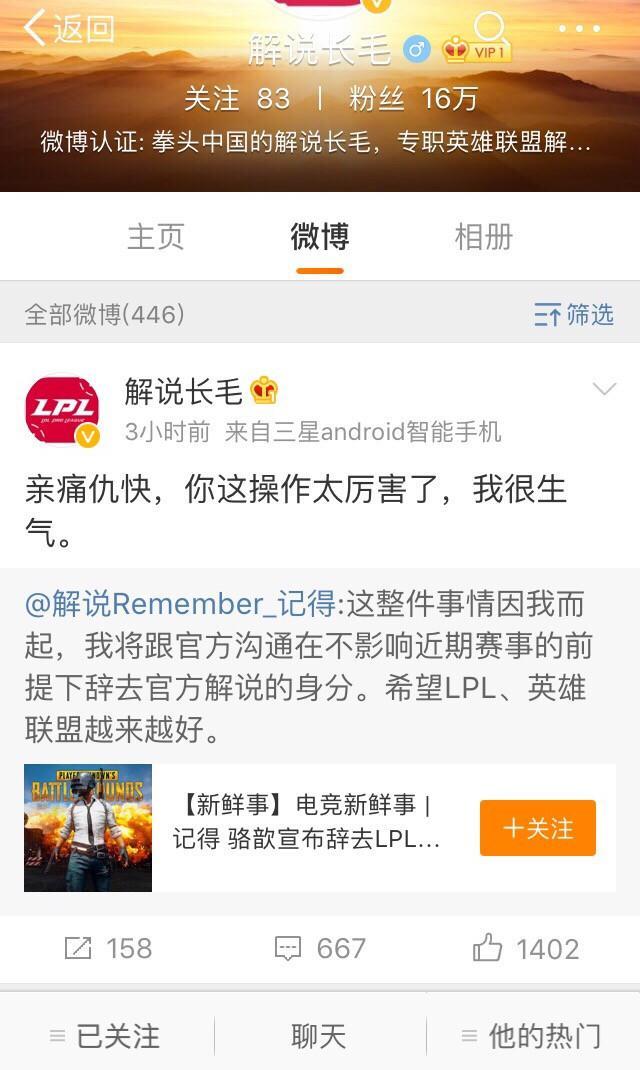The width and height of the screenshot is (640, 1070).
Task: Like this post (1402)
Action: click(526, 948)
